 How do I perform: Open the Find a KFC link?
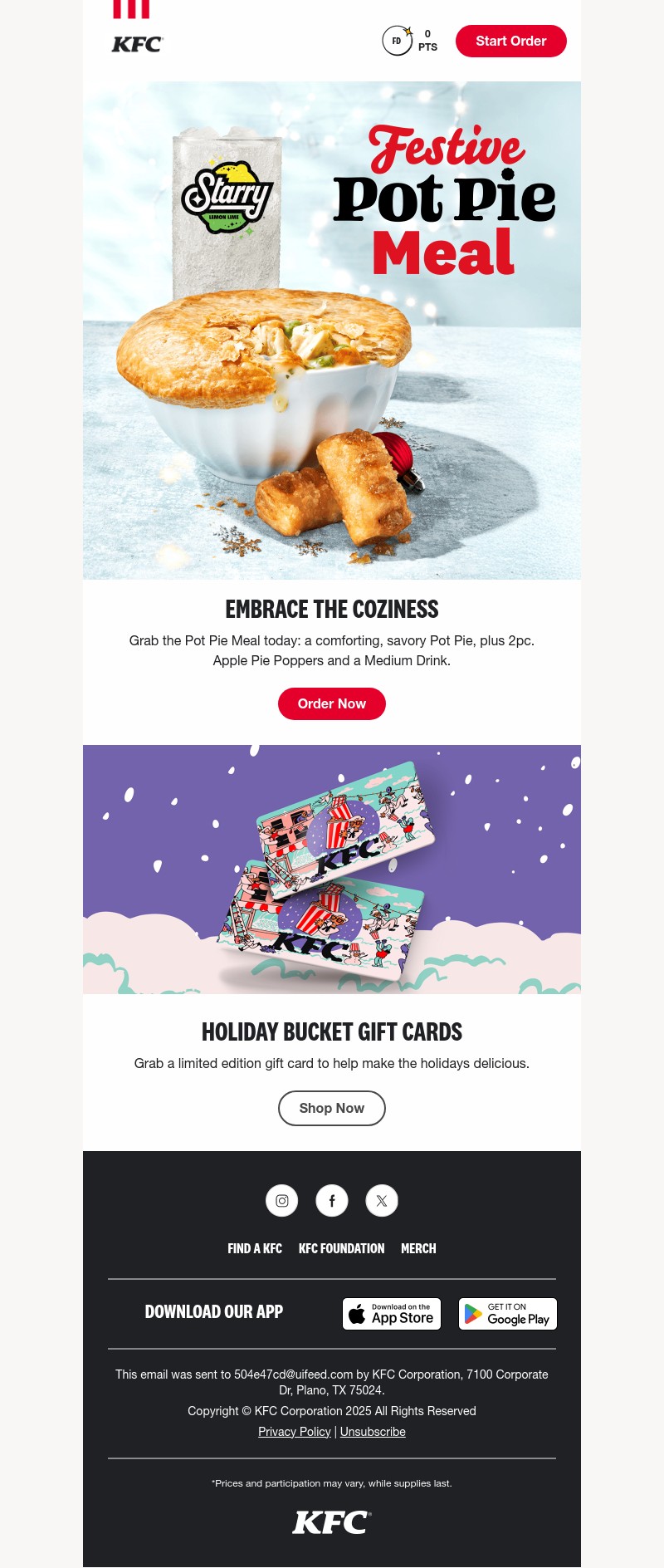click(255, 1248)
